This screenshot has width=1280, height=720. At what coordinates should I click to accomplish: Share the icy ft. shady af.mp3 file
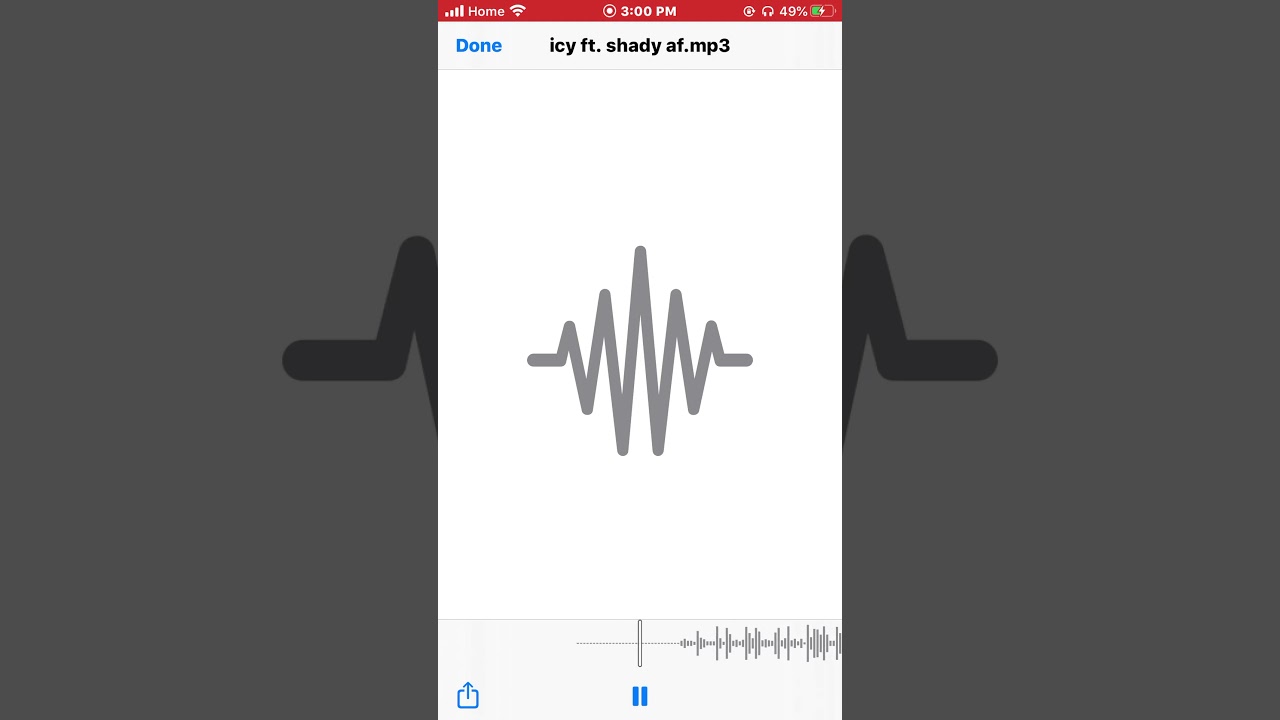pos(468,696)
